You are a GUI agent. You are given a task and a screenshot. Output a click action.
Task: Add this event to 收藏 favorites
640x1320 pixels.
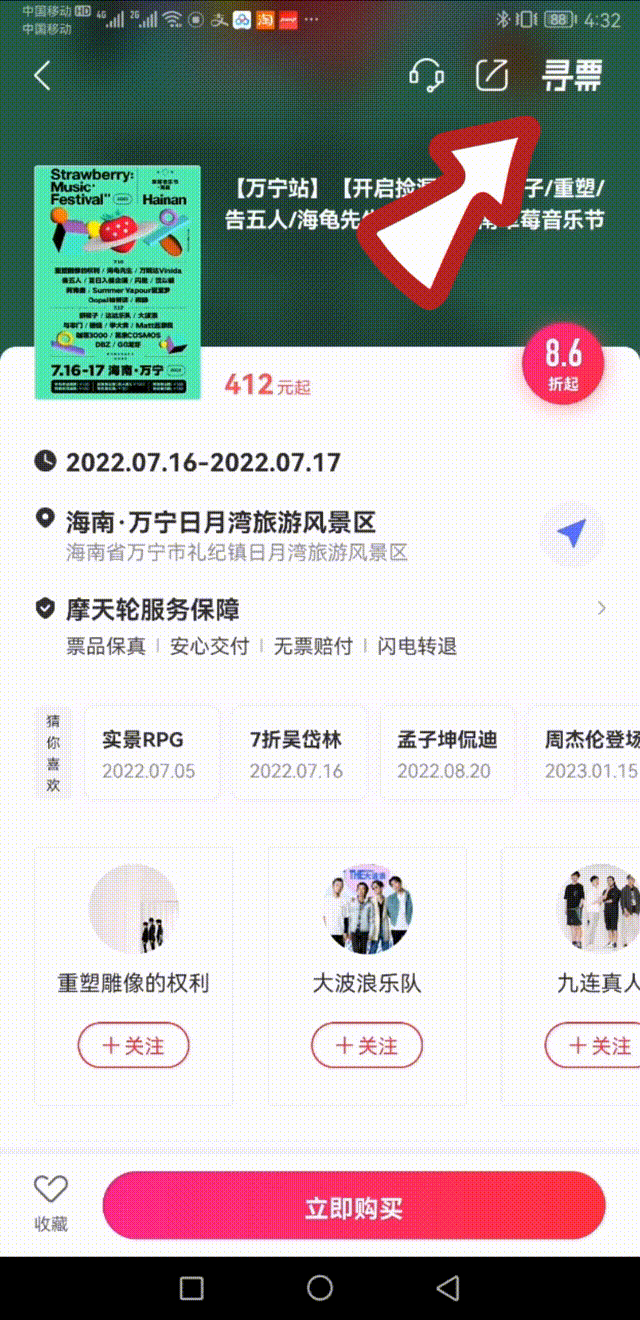coord(51,1203)
